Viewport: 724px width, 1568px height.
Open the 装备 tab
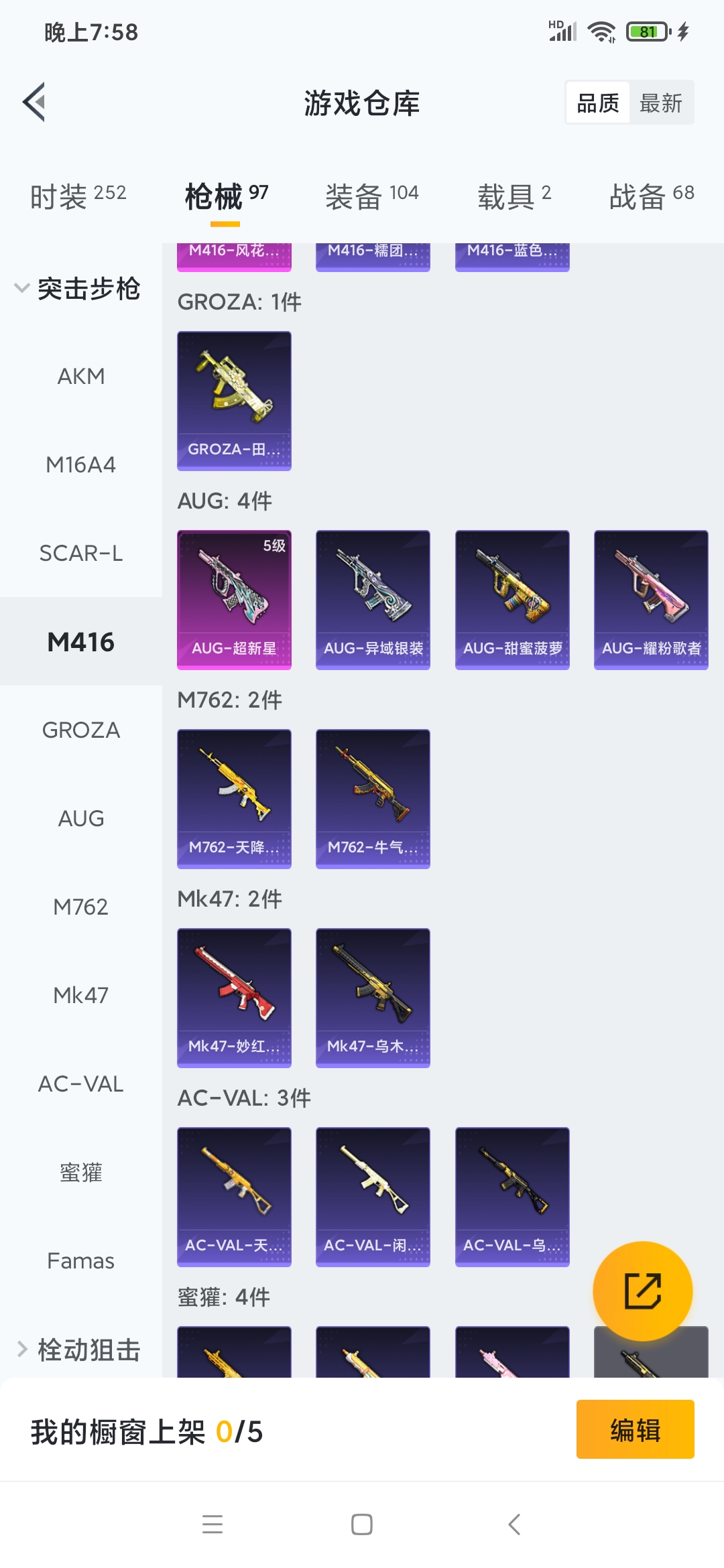tap(371, 196)
